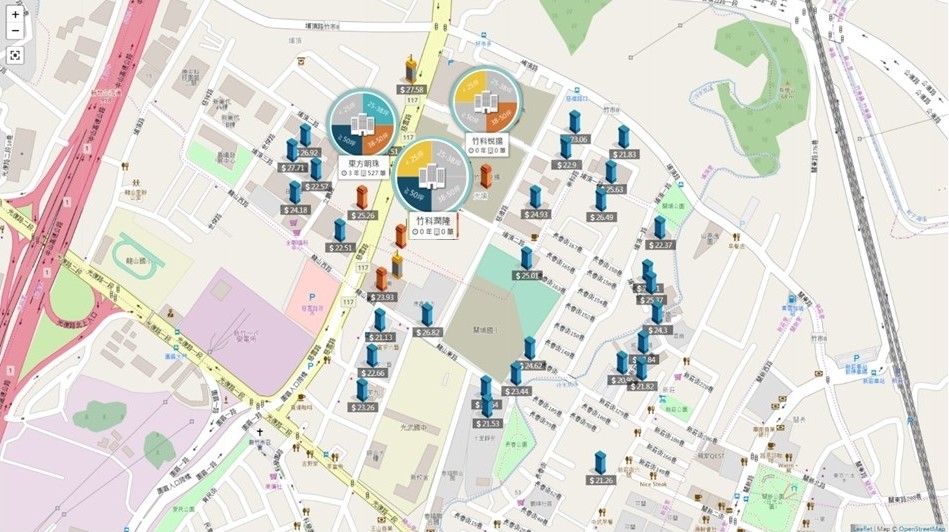Tap the $23.26 building marker
The width and height of the screenshot is (949, 532).
(362, 390)
